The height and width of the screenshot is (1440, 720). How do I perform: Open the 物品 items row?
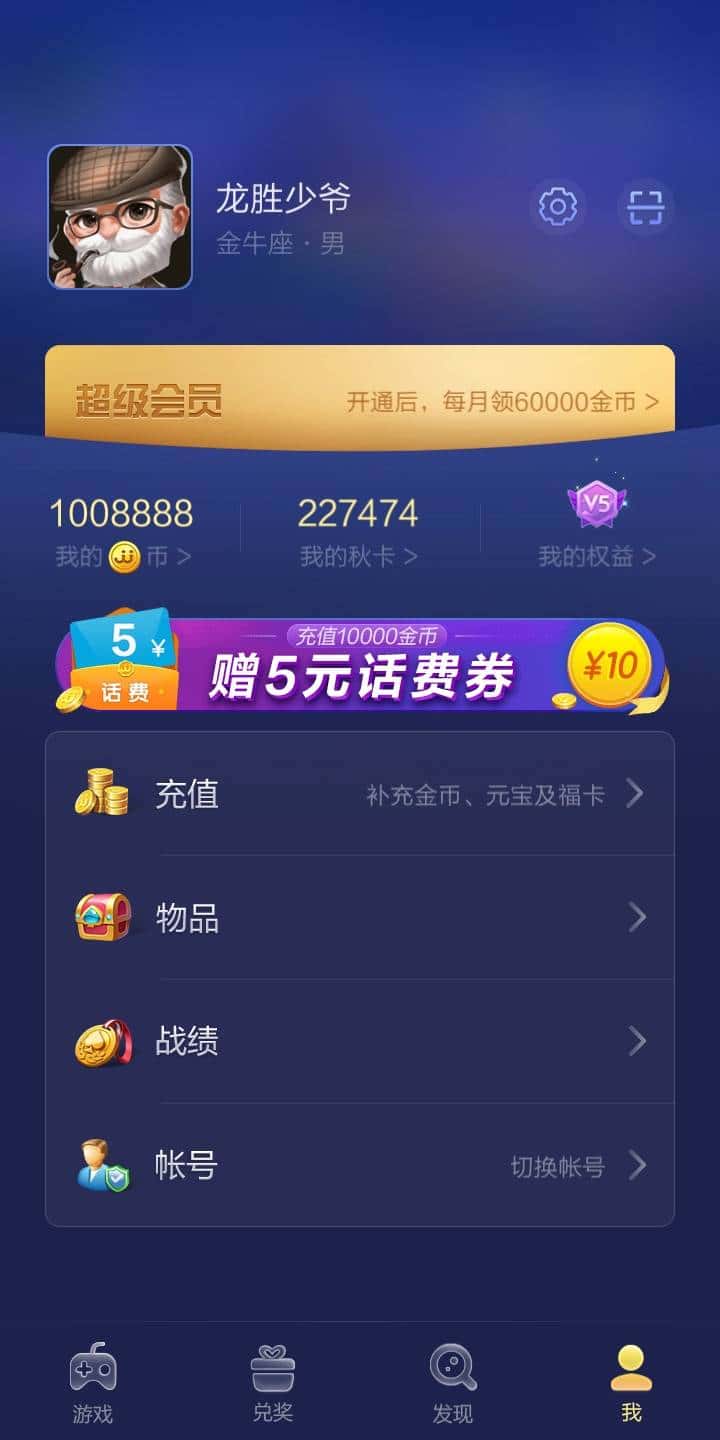(x=360, y=916)
